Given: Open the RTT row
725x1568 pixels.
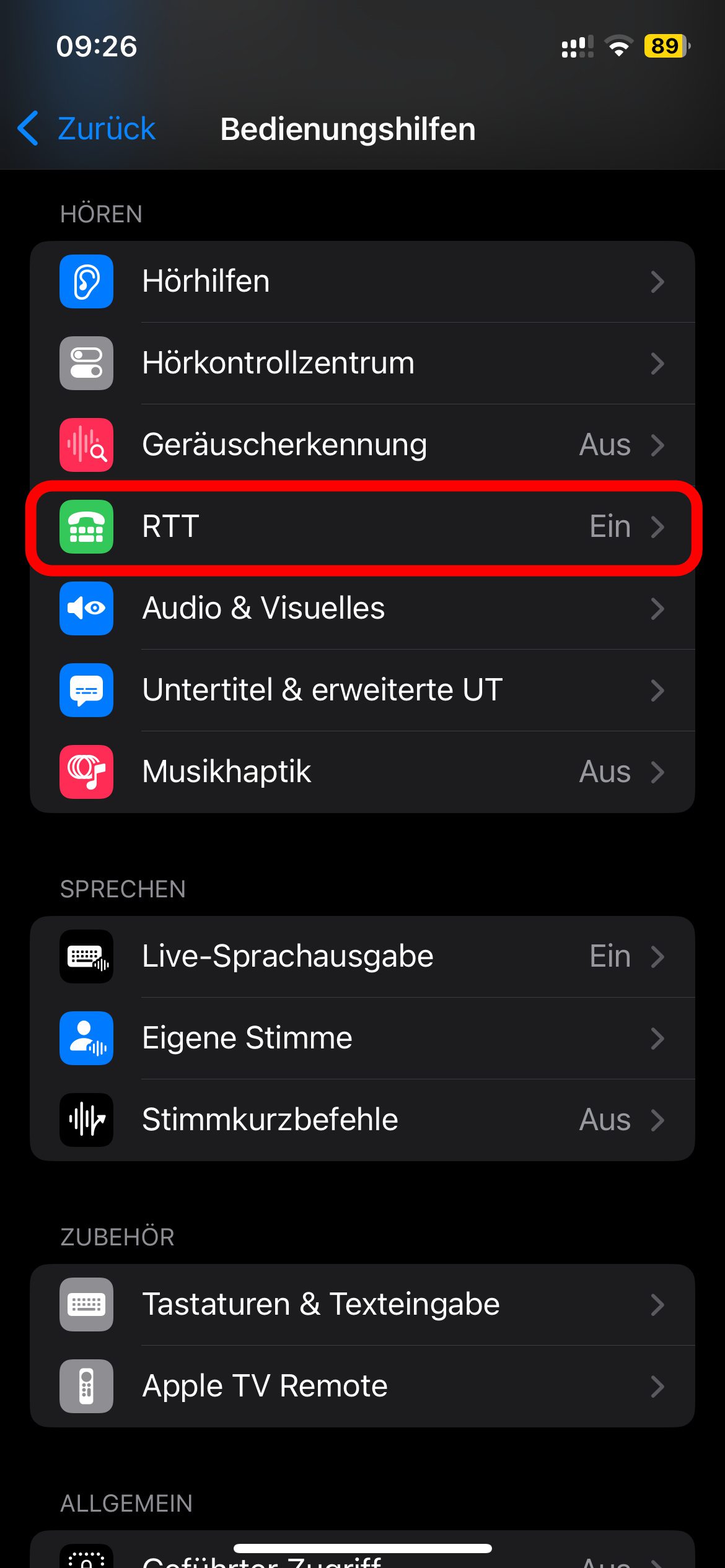Looking at the screenshot, I should coord(362,527).
